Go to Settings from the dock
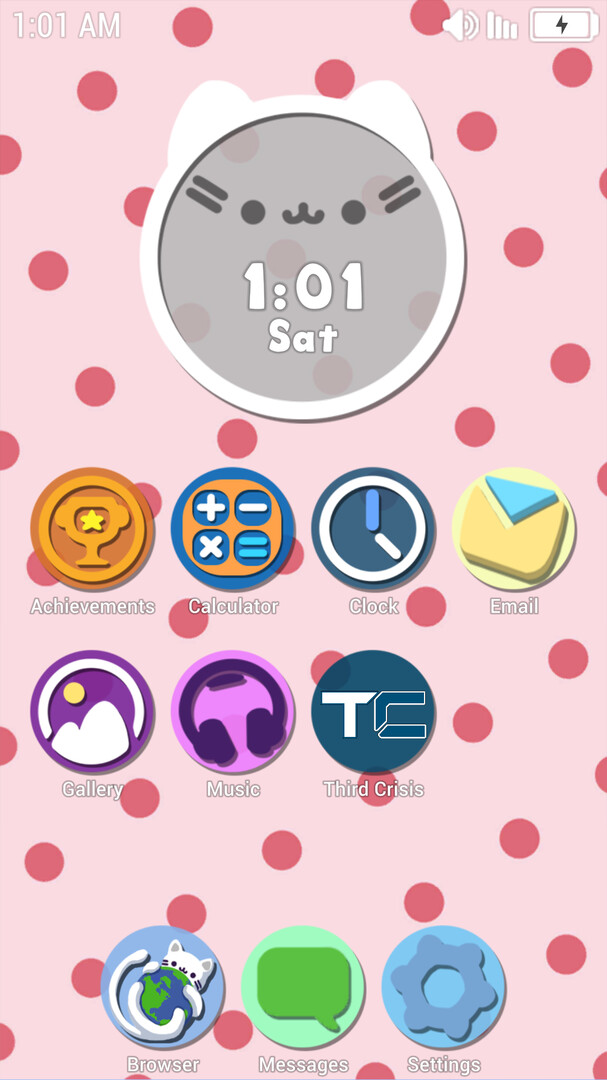This screenshot has width=607, height=1080. 443,987
